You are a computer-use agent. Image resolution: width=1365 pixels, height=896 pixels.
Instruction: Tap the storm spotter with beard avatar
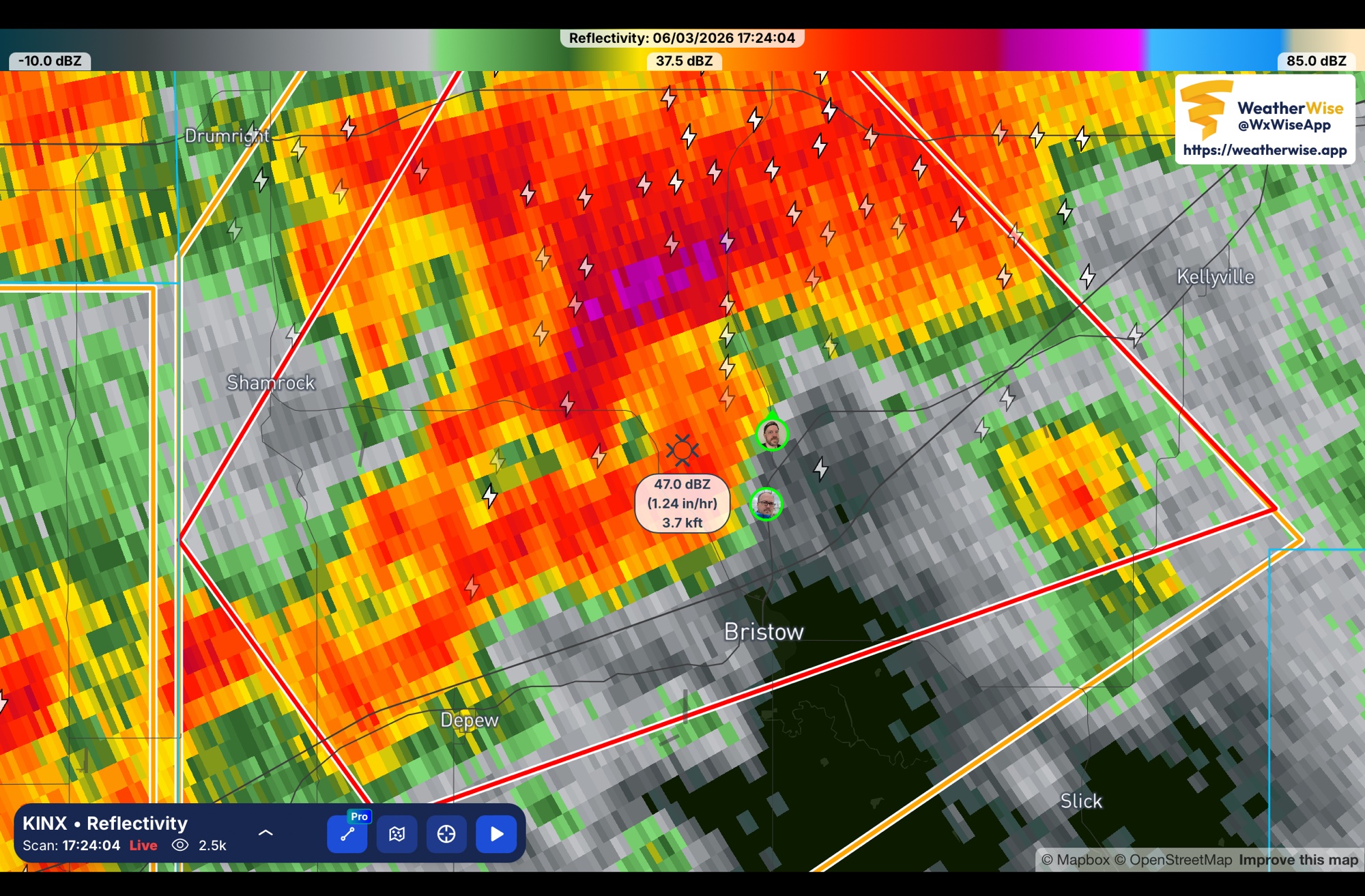click(772, 434)
